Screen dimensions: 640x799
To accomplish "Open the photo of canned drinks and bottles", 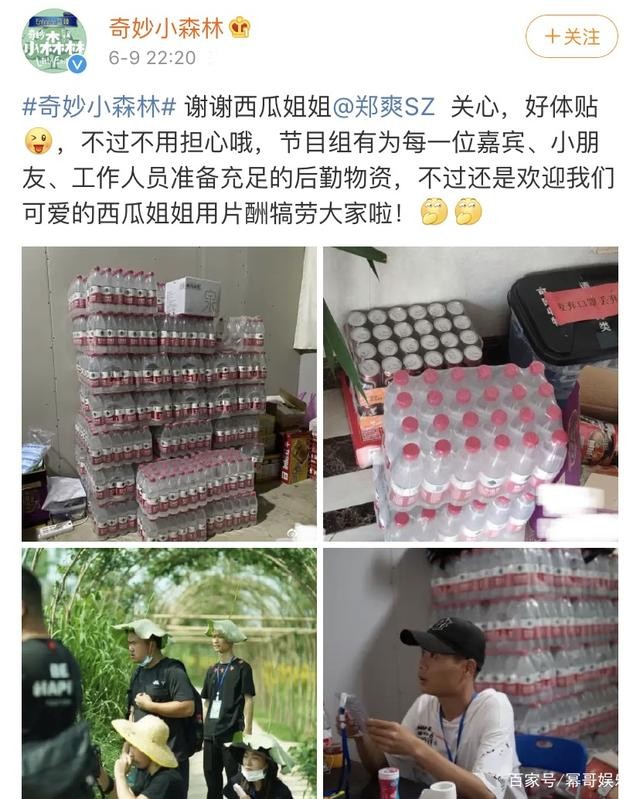I will tap(470, 394).
